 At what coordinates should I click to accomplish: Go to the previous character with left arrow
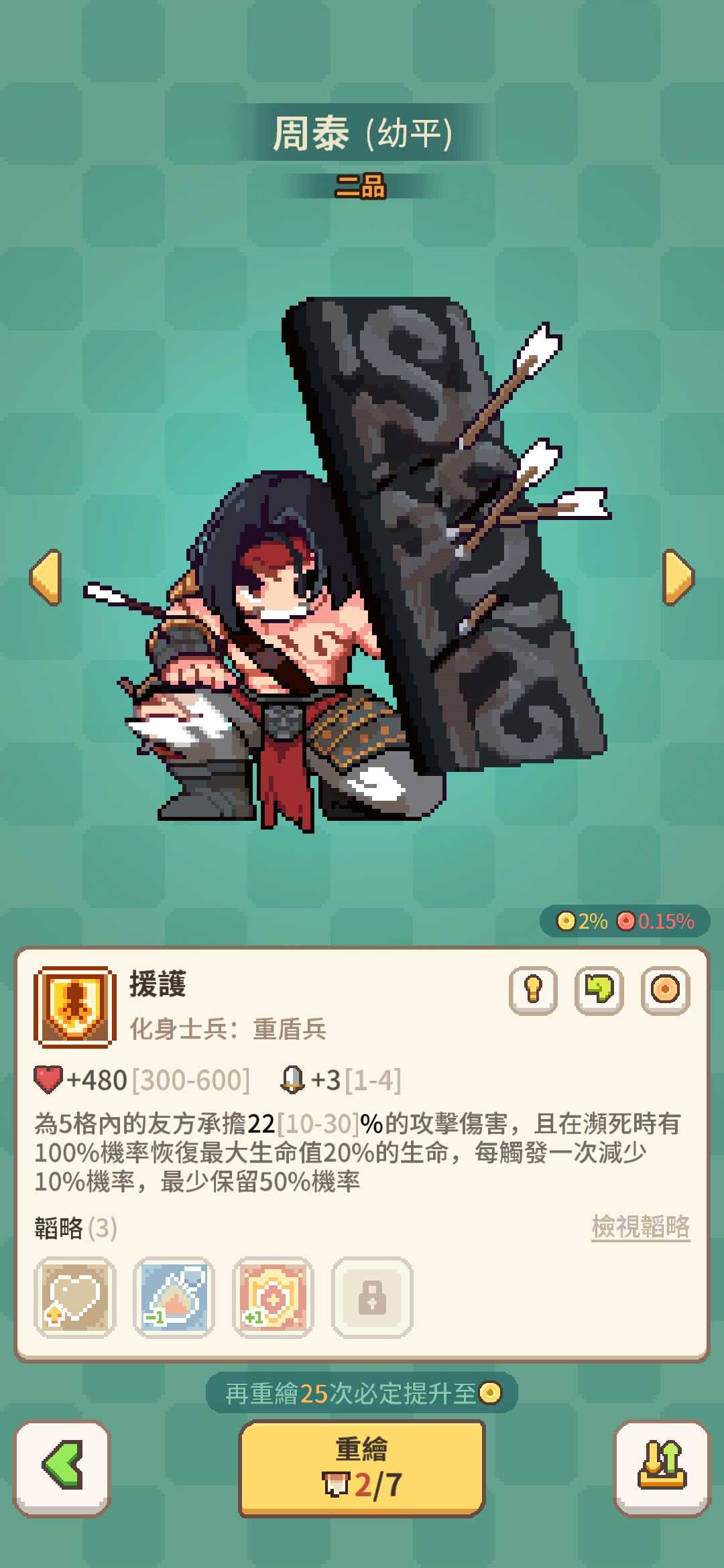(46, 578)
